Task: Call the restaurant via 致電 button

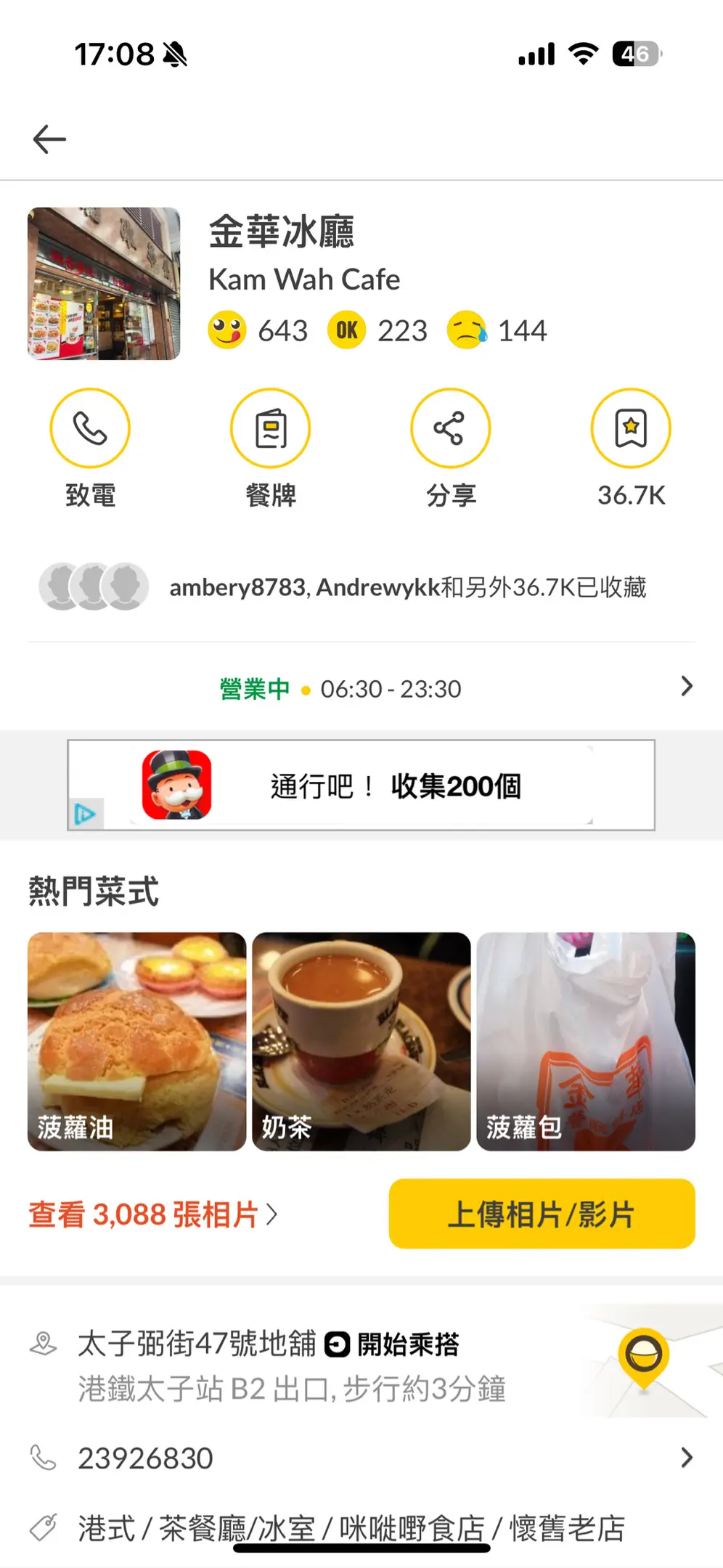Action: pos(90,428)
